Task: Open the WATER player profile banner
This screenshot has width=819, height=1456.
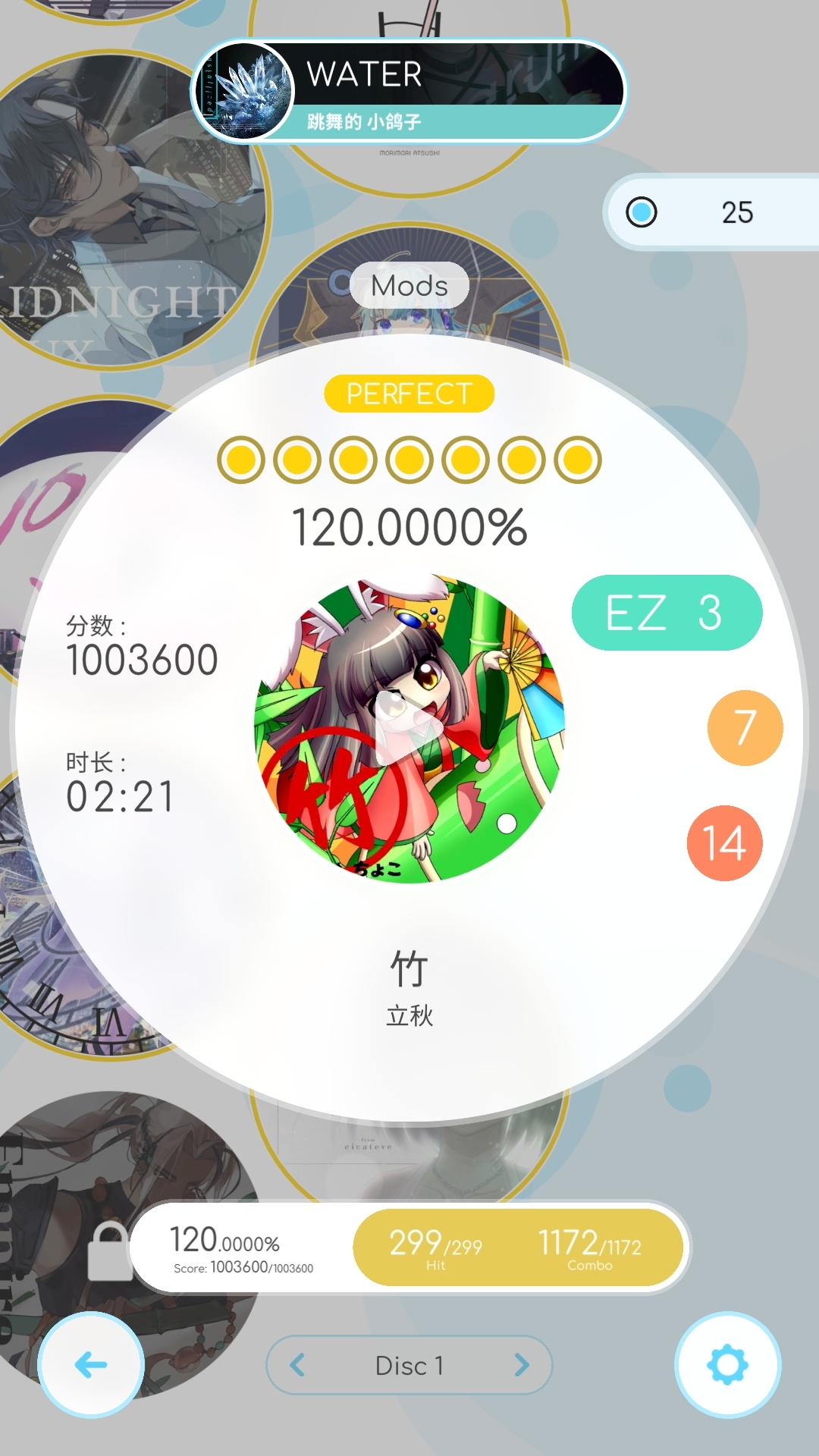Action: tap(409, 91)
